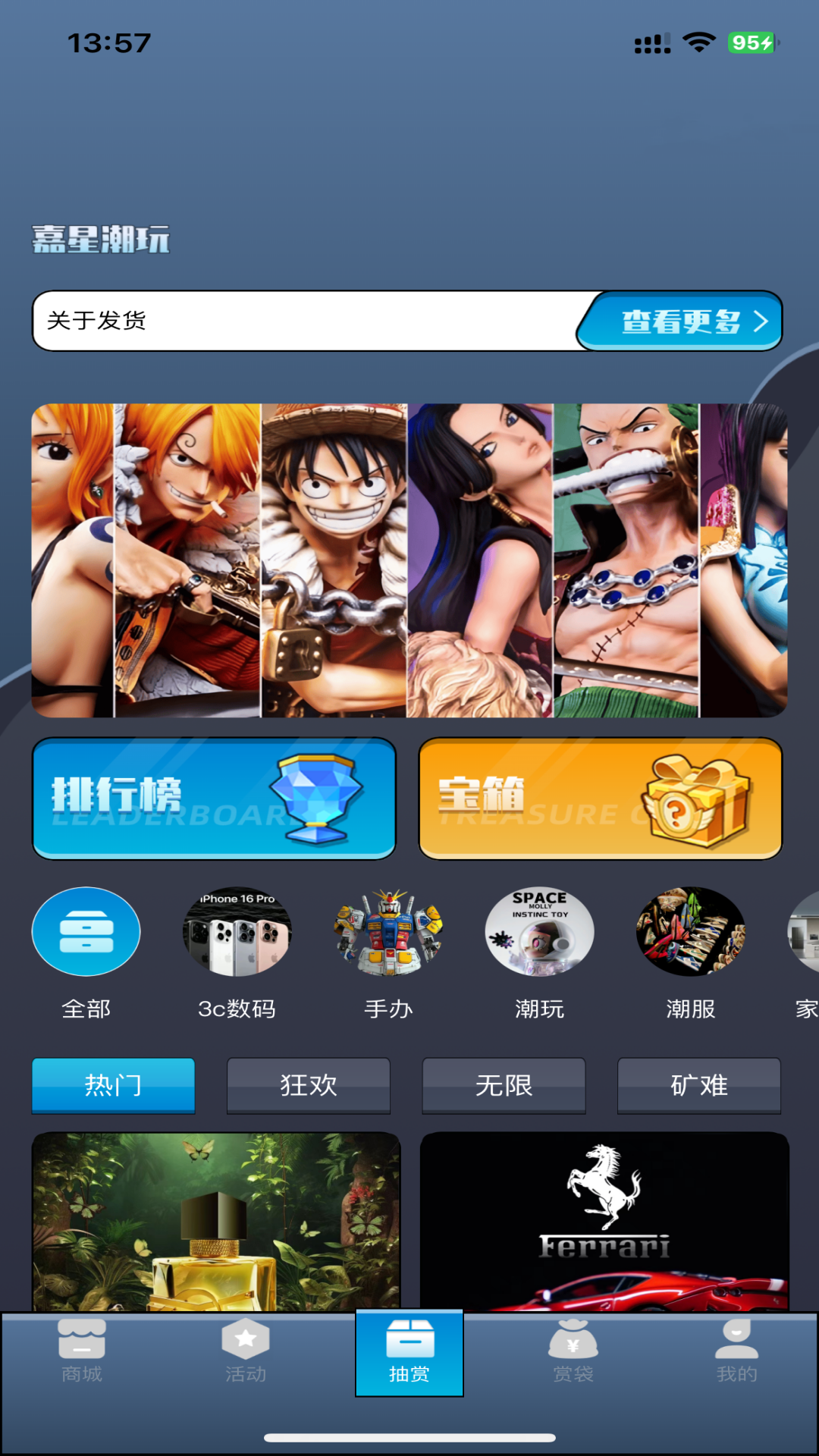
Task: Open the perfume bottle product card
Action: coord(216,1221)
